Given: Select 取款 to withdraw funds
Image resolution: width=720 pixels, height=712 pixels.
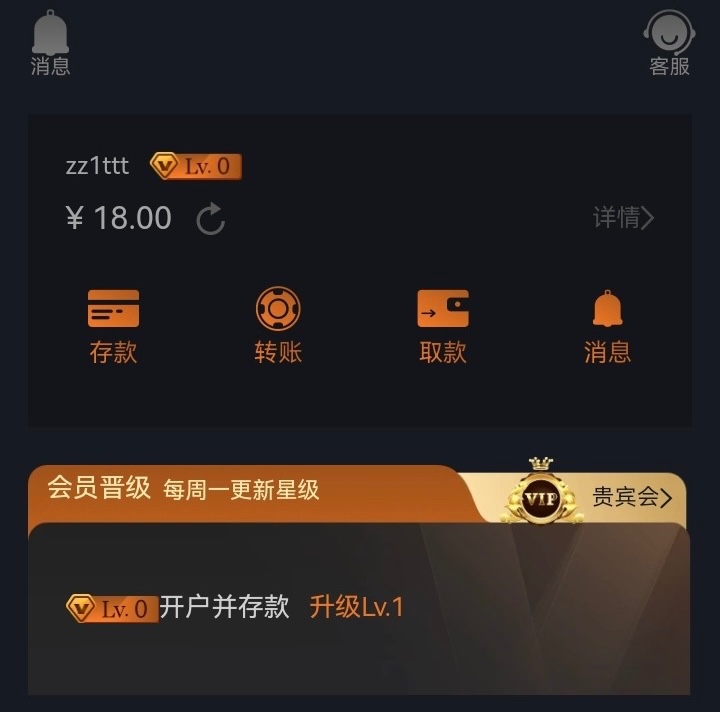Looking at the screenshot, I should coord(443,326).
